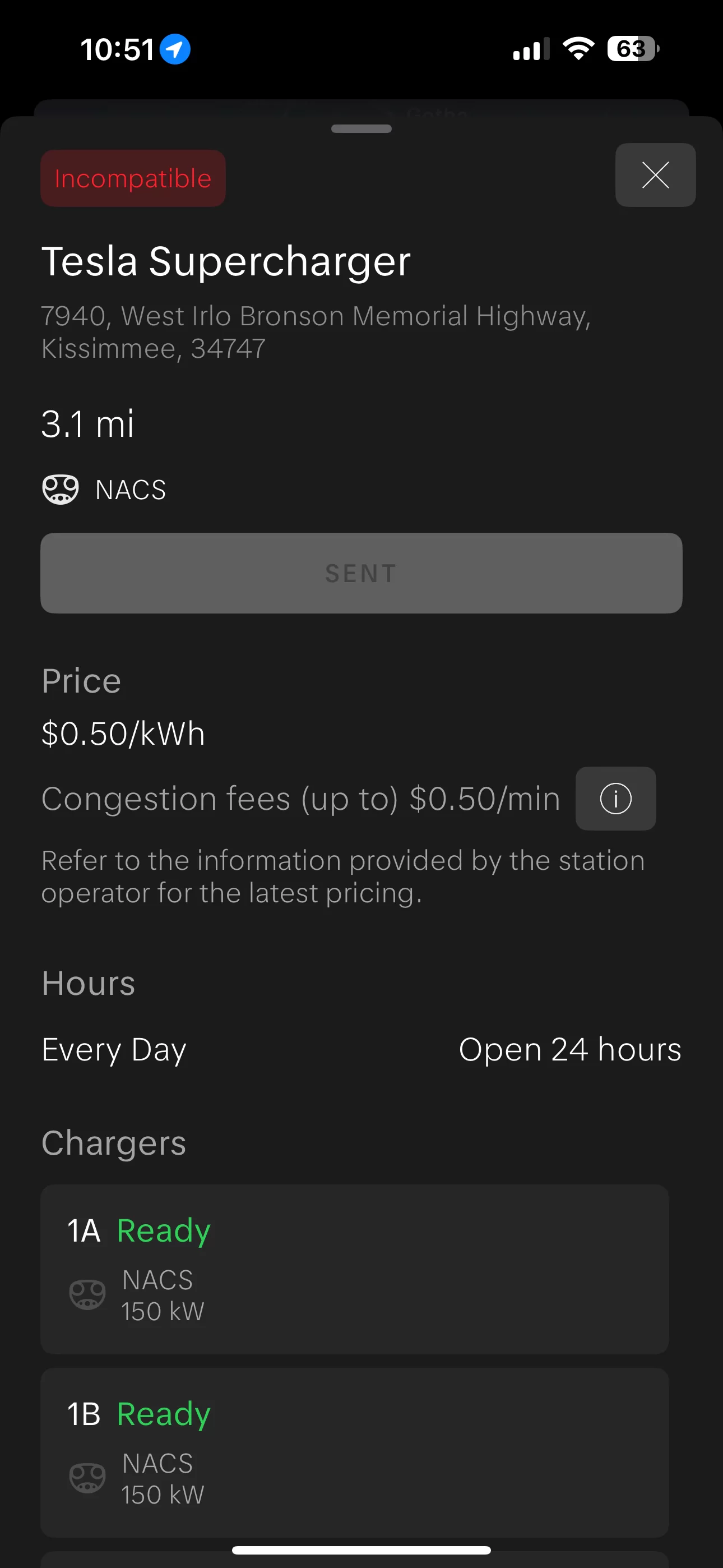This screenshot has height=1568, width=723.
Task: Tap the sheet's drag handle
Action: pos(361,128)
